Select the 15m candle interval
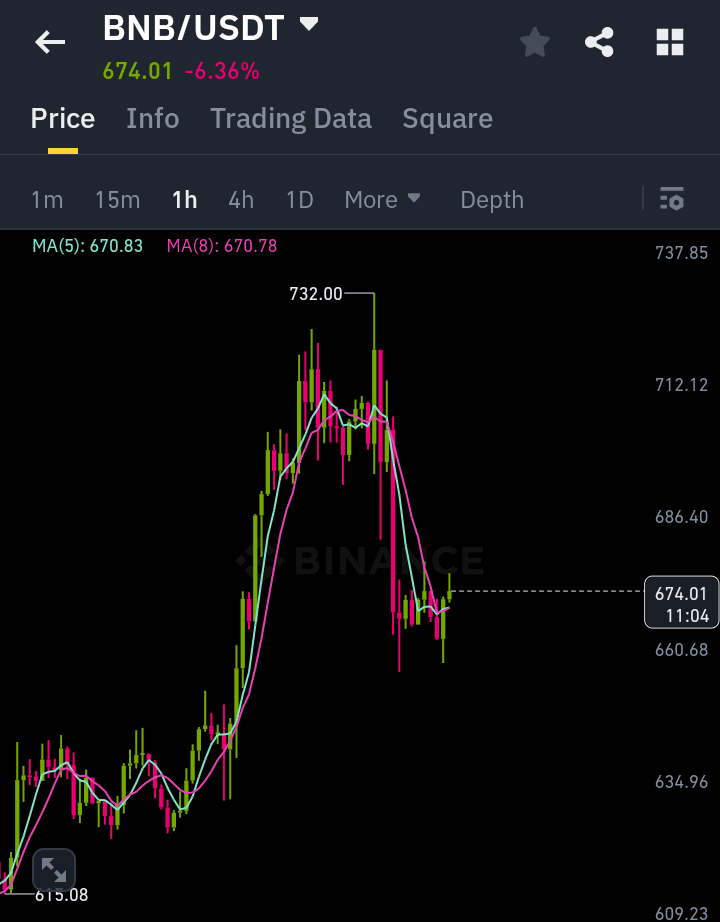Screen dimensions: 720x922 [x=117, y=199]
